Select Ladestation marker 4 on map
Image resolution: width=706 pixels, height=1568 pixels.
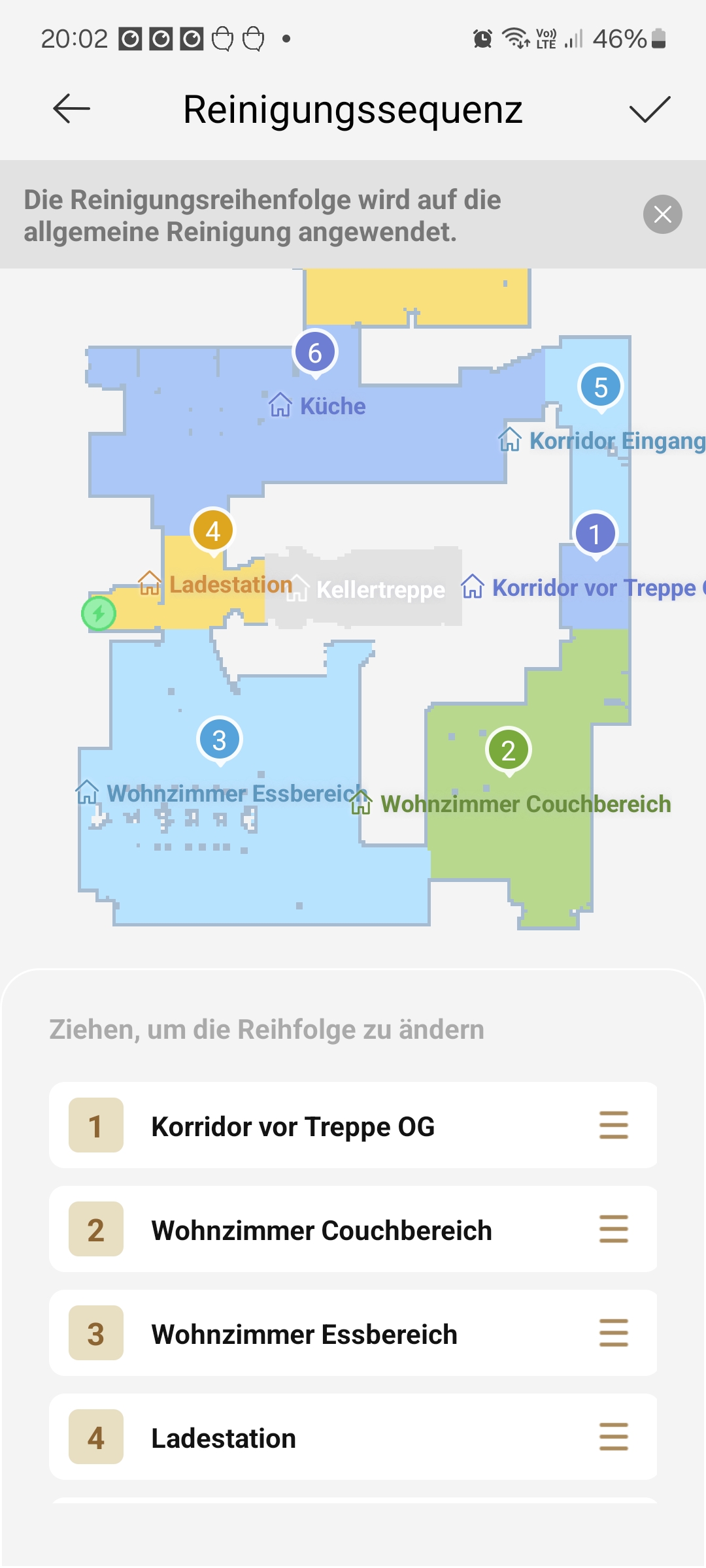pos(213,531)
